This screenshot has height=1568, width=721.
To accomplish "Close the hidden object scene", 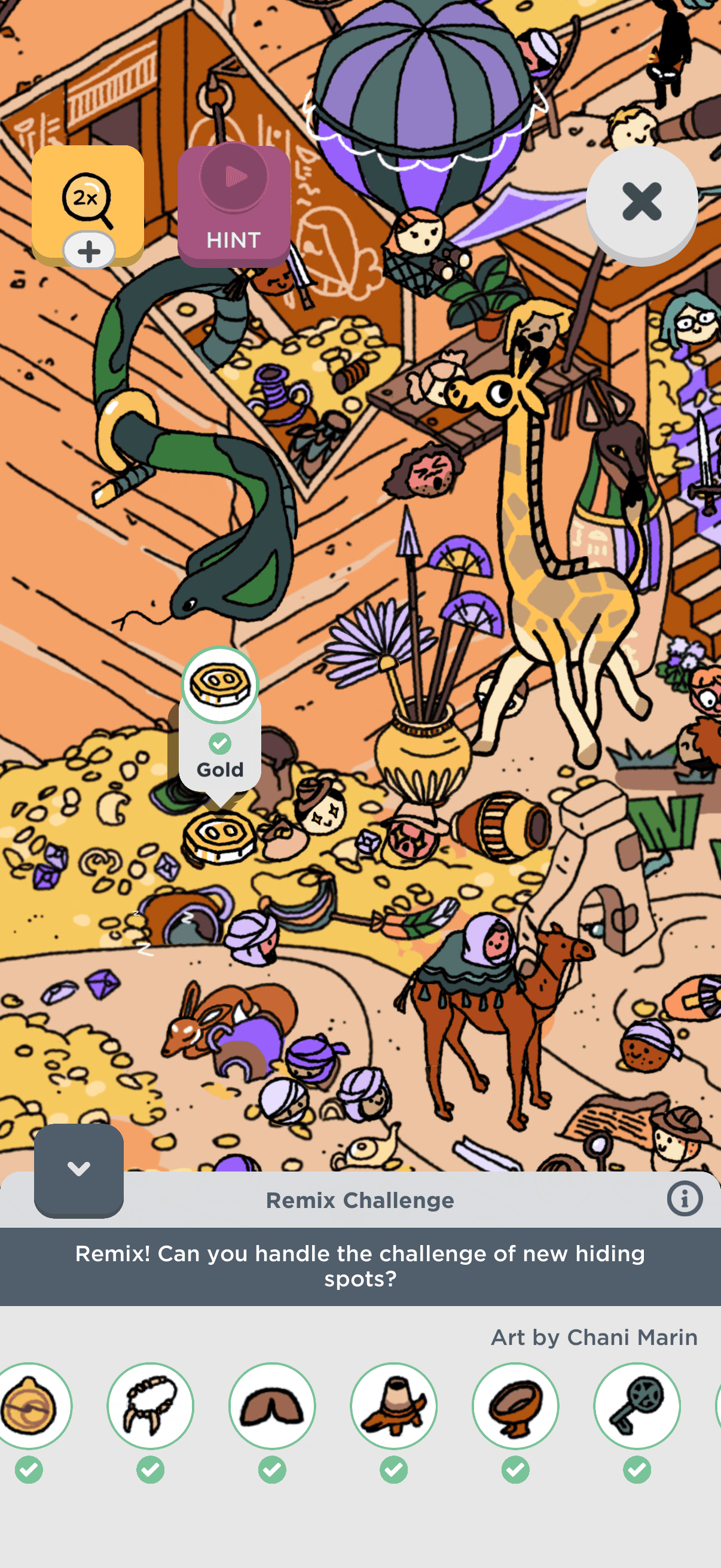I will point(642,204).
